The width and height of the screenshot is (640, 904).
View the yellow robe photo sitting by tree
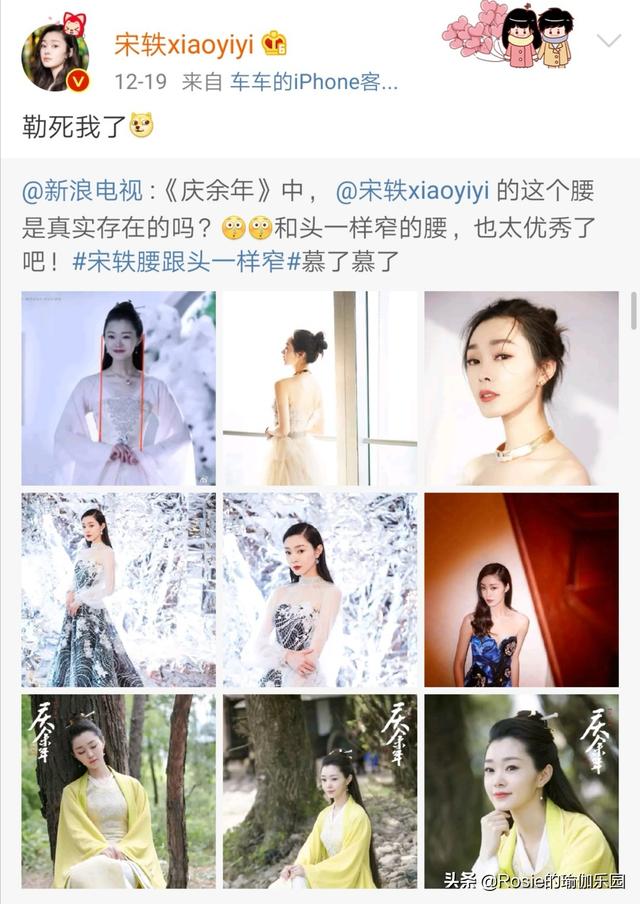coord(119,790)
